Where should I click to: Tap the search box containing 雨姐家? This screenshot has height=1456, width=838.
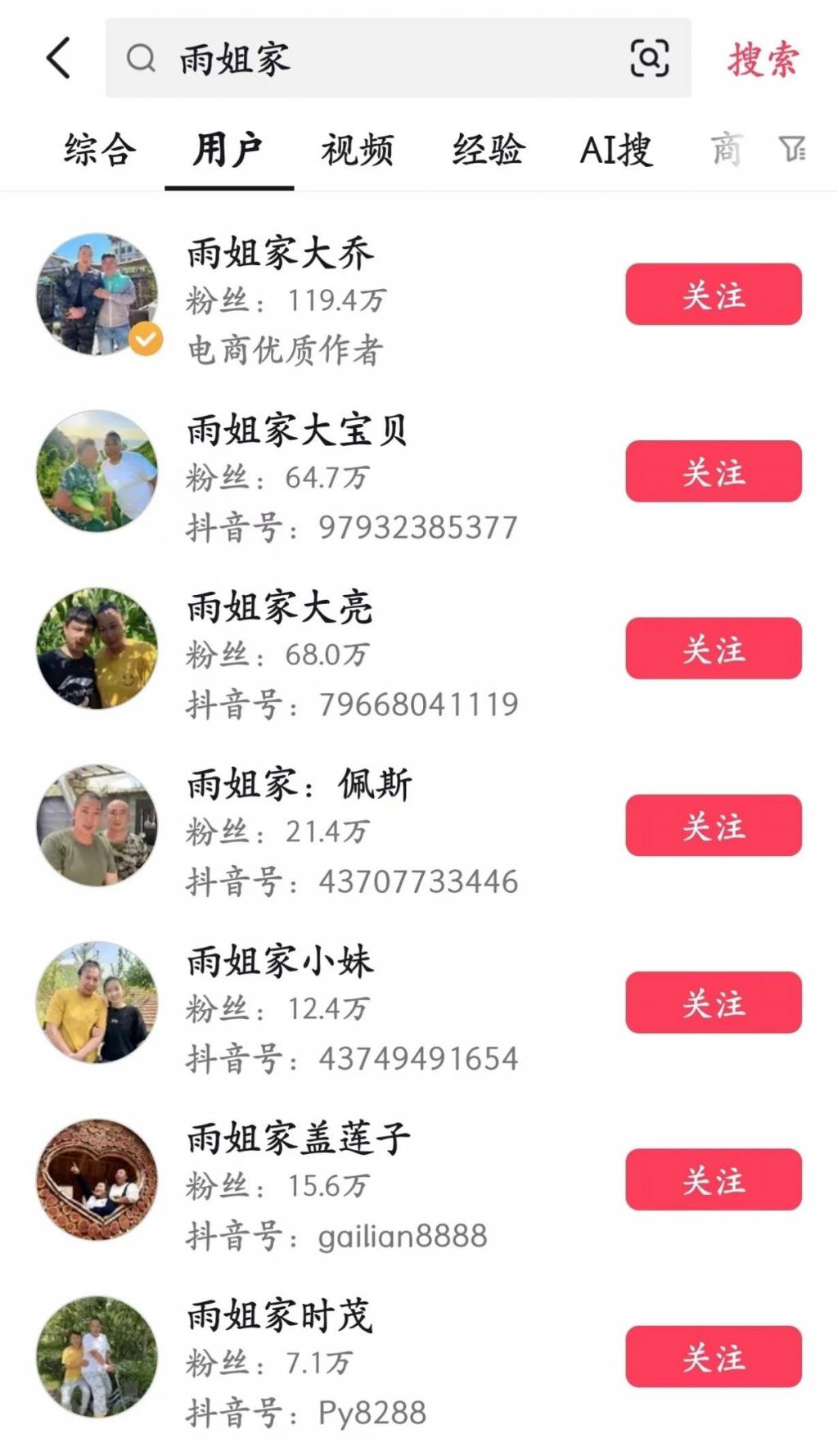[368, 58]
